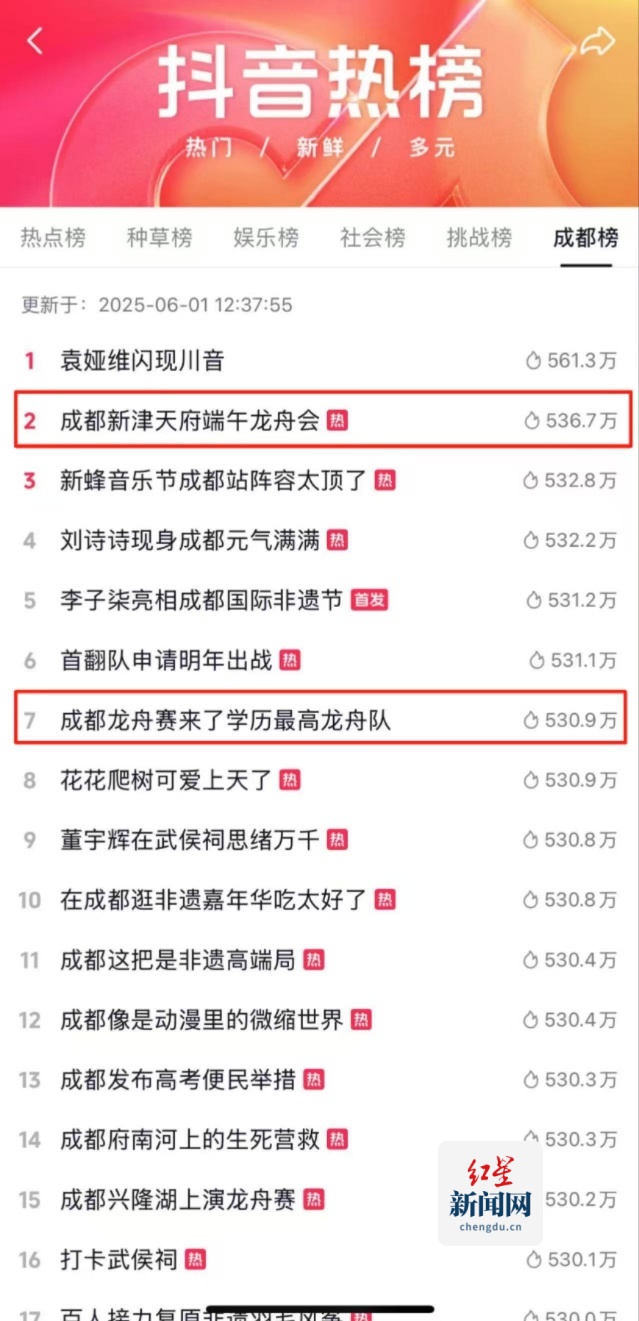This screenshot has height=1321, width=639.
Task: View 花花爬树可爱上天了 topic
Action: pyautogui.click(x=166, y=780)
